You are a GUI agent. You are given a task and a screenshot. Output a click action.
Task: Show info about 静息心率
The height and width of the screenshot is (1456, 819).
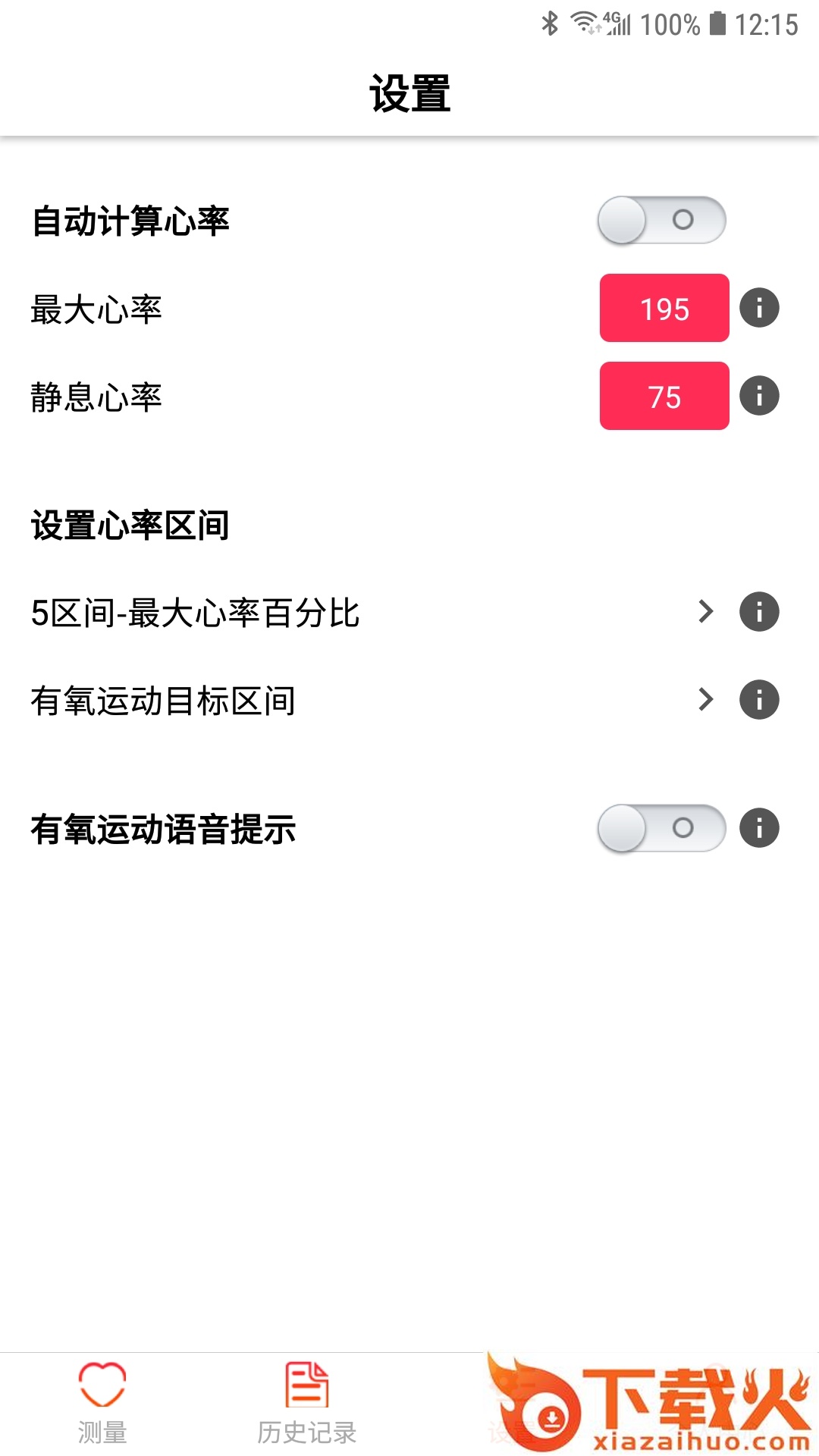coord(759,396)
